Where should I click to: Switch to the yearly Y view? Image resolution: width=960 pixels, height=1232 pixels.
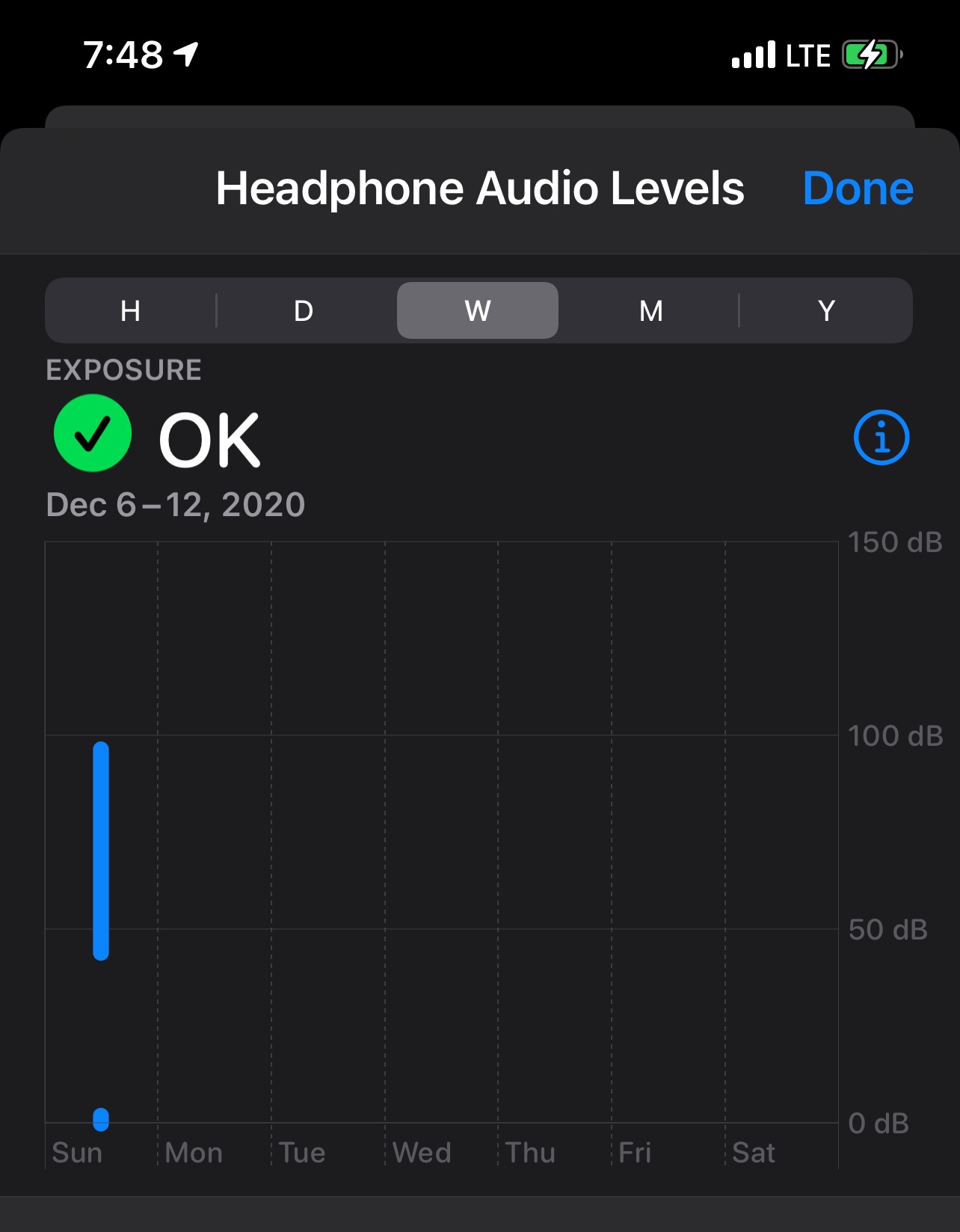(825, 310)
